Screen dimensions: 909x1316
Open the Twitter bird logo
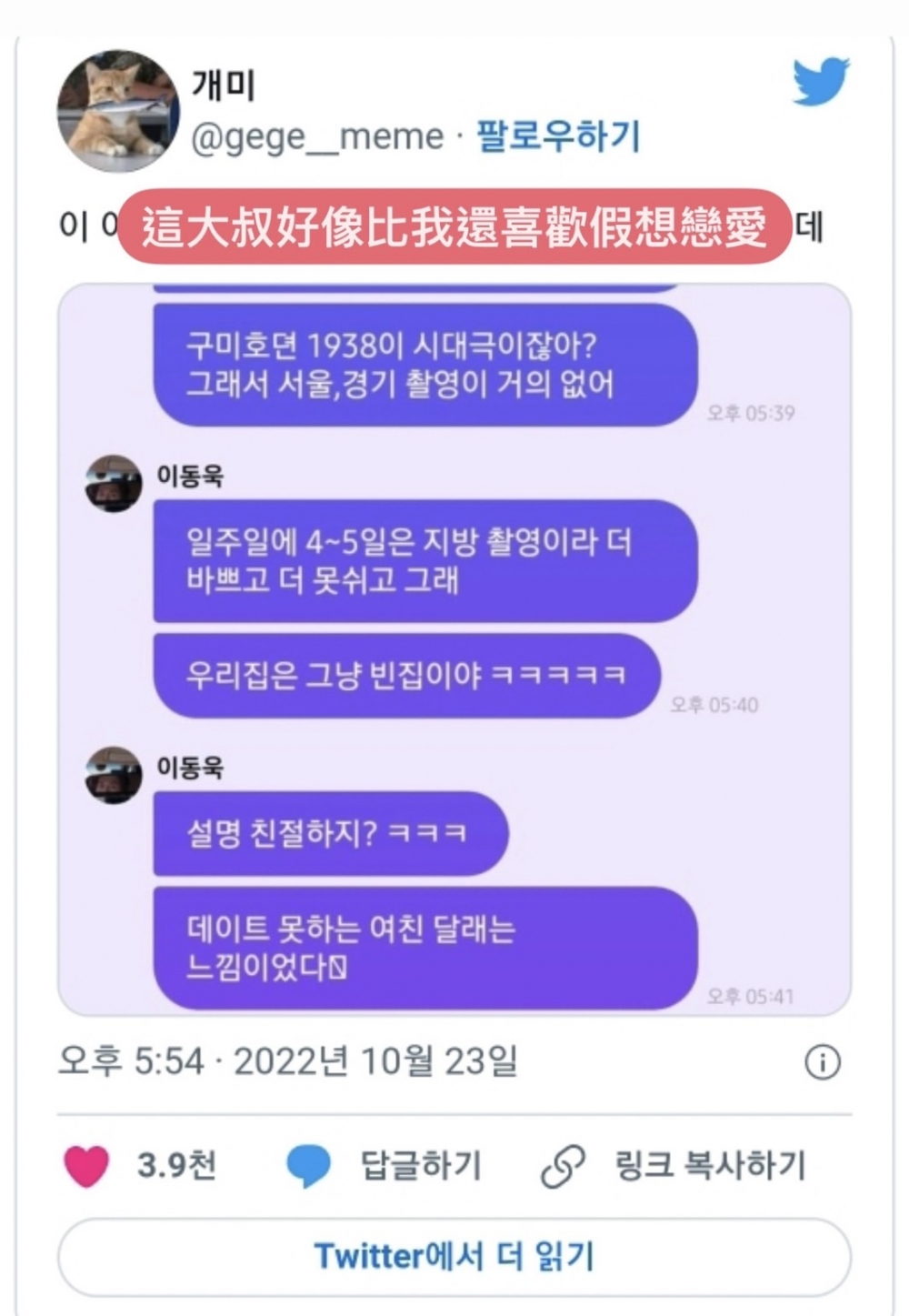[x=820, y=82]
